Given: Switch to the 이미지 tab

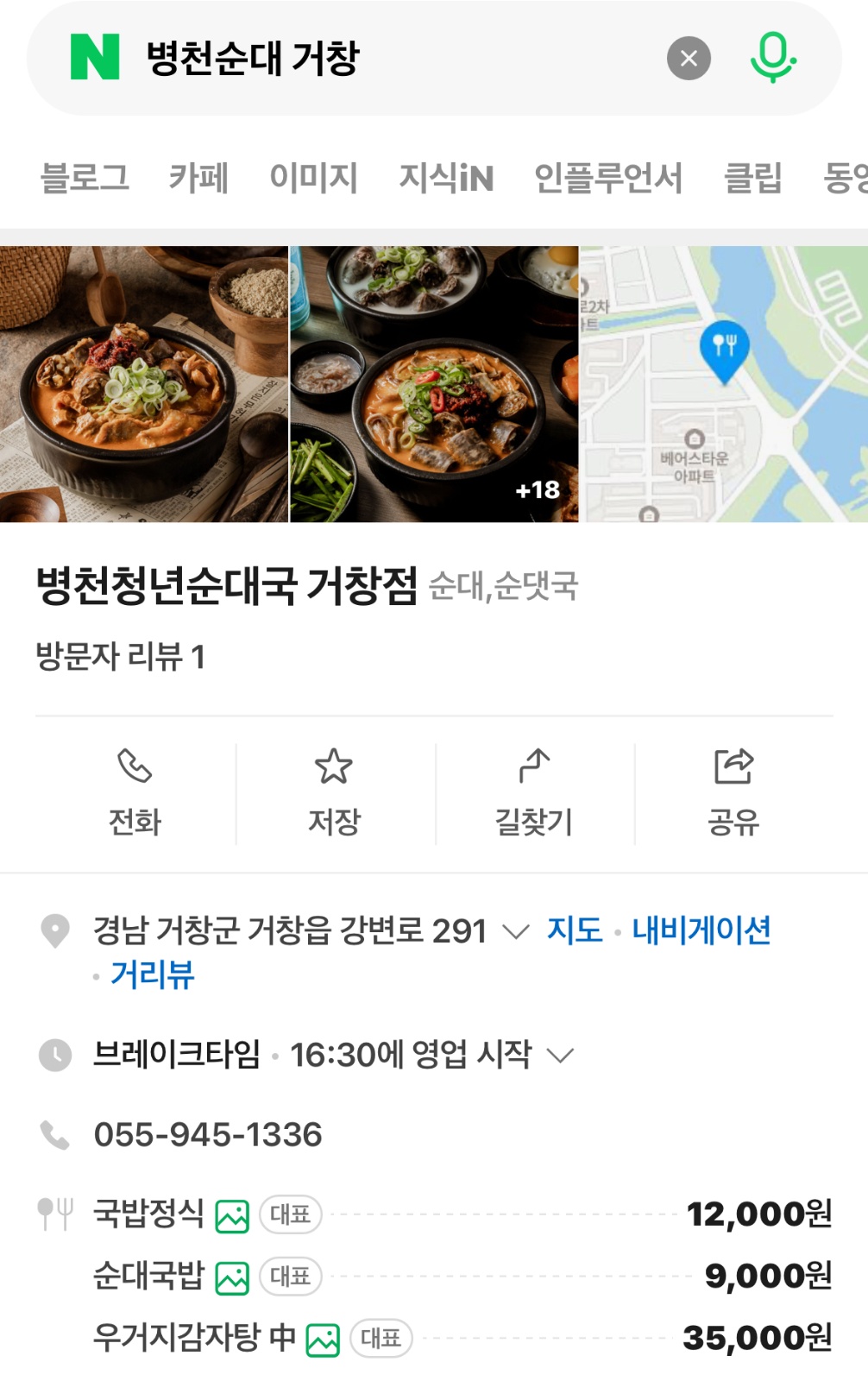Looking at the screenshot, I should coord(313,178).
